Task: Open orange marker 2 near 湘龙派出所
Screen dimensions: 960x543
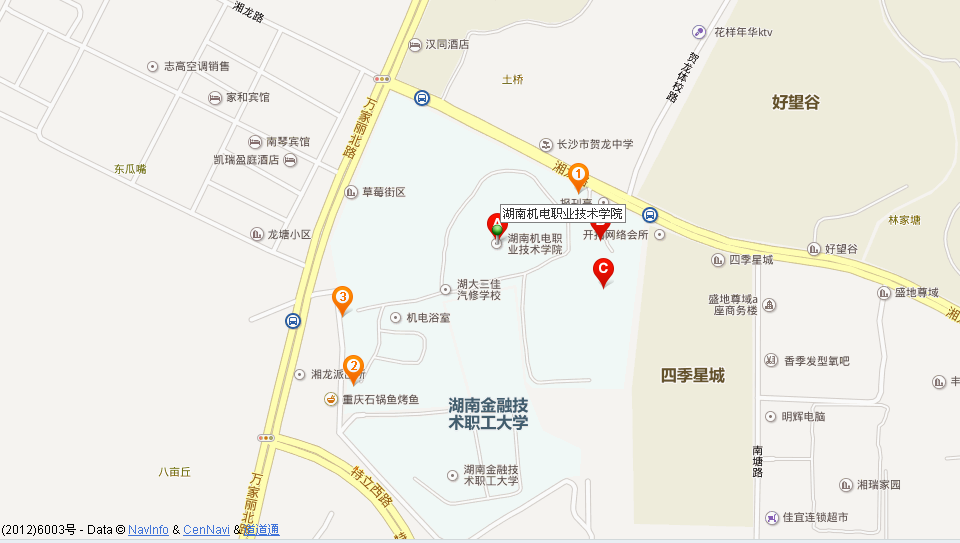Action: click(x=352, y=366)
